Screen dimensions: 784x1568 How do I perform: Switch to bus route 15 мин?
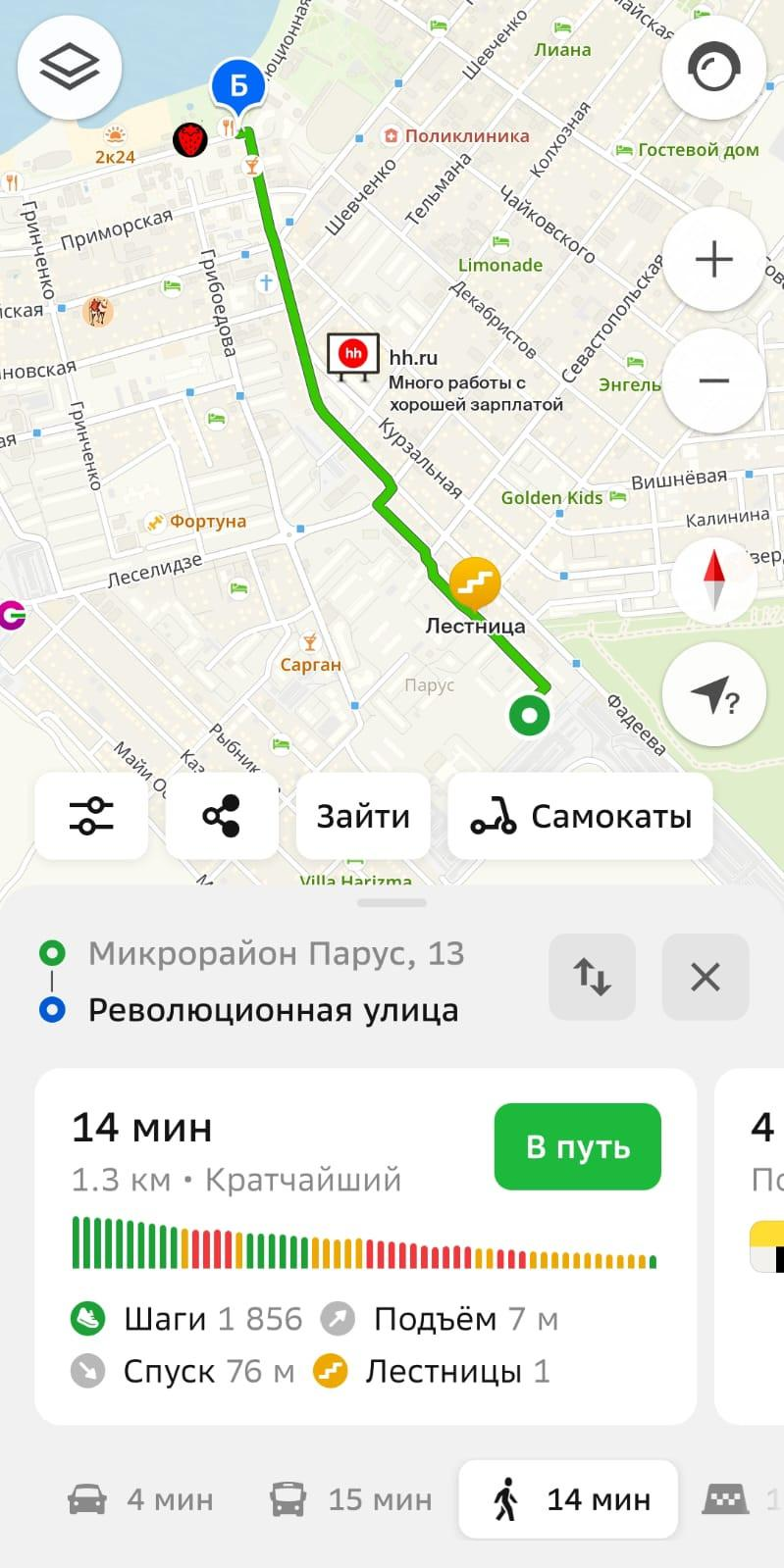pyautogui.click(x=350, y=1499)
